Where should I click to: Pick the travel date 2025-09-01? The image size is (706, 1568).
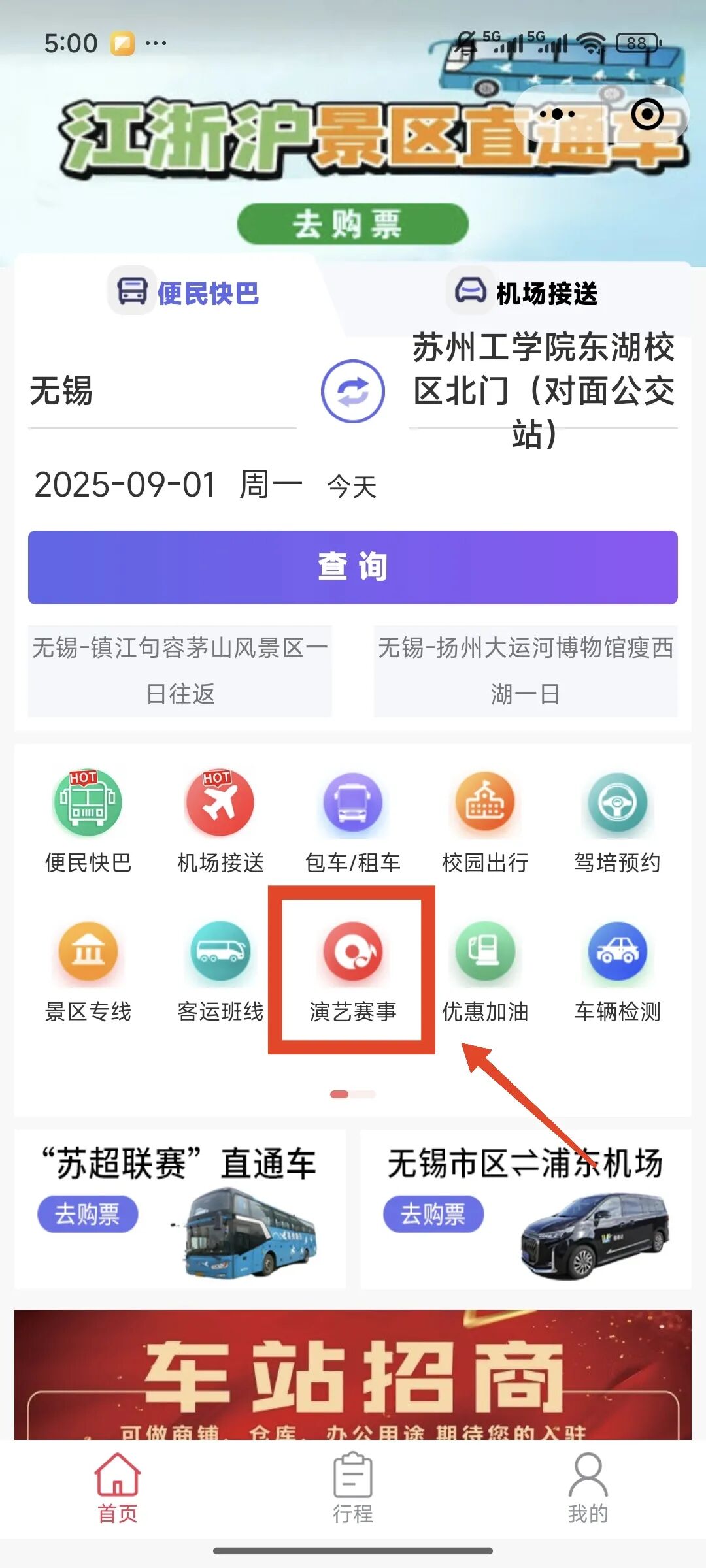click(x=124, y=485)
